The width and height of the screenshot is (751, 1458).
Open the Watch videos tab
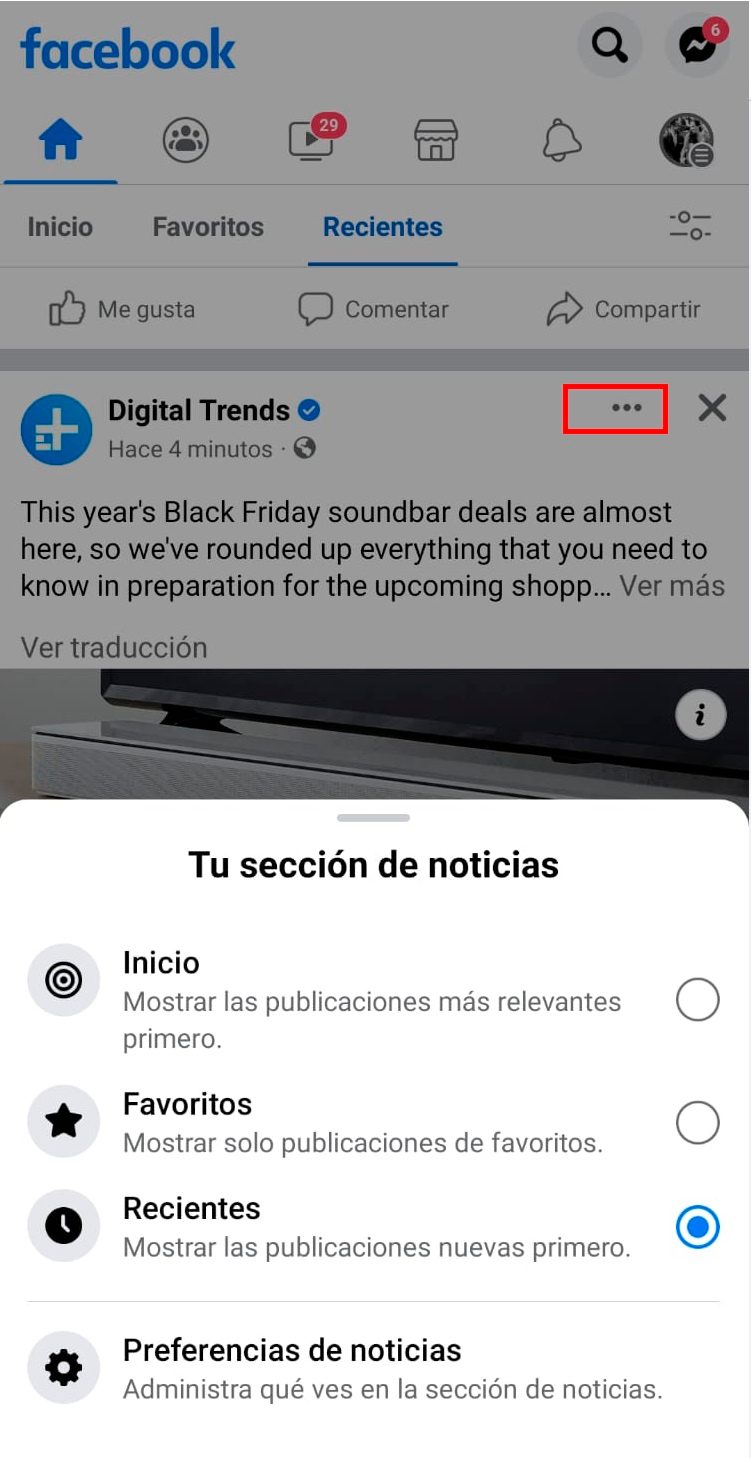click(x=311, y=140)
